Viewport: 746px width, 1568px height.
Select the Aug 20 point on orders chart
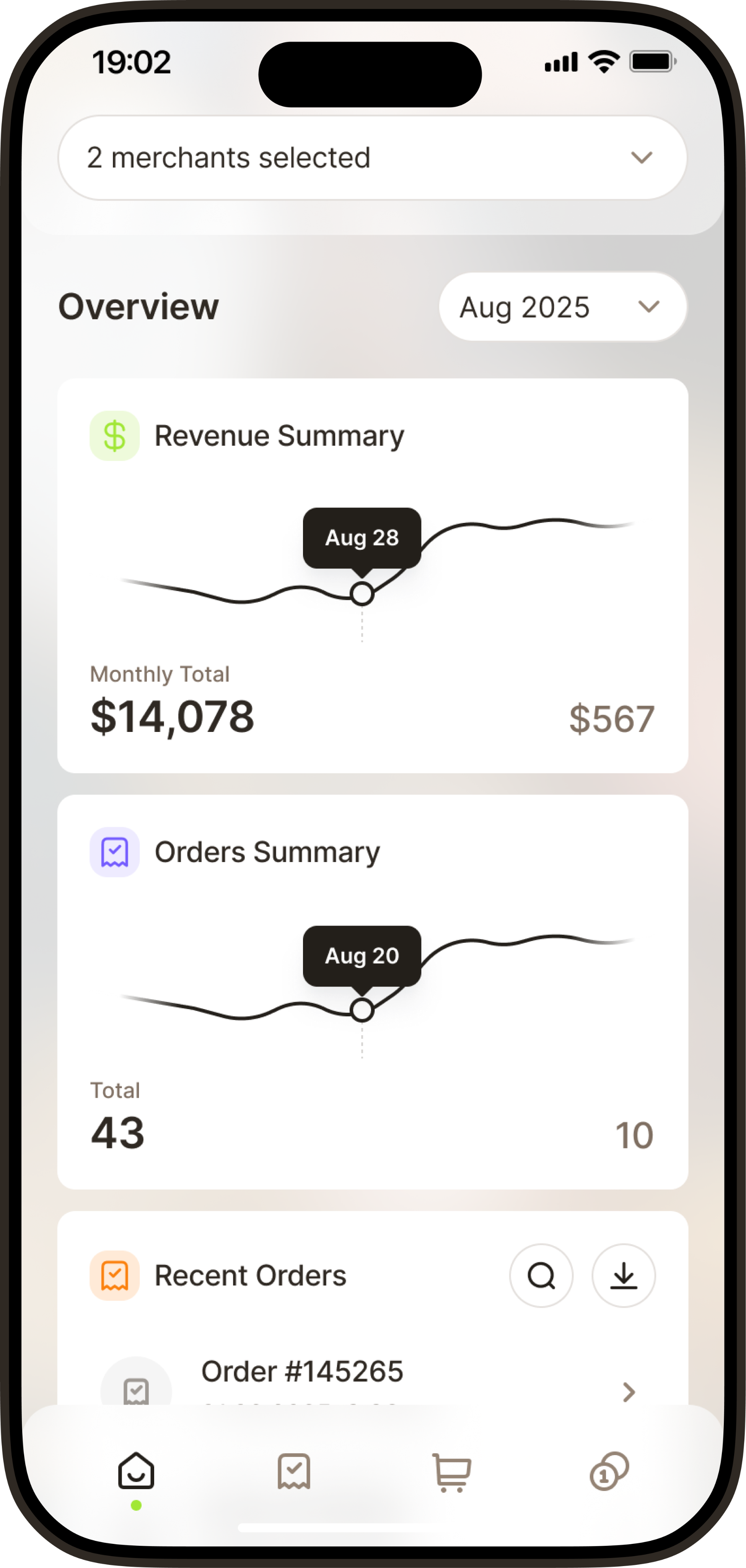click(x=362, y=1010)
